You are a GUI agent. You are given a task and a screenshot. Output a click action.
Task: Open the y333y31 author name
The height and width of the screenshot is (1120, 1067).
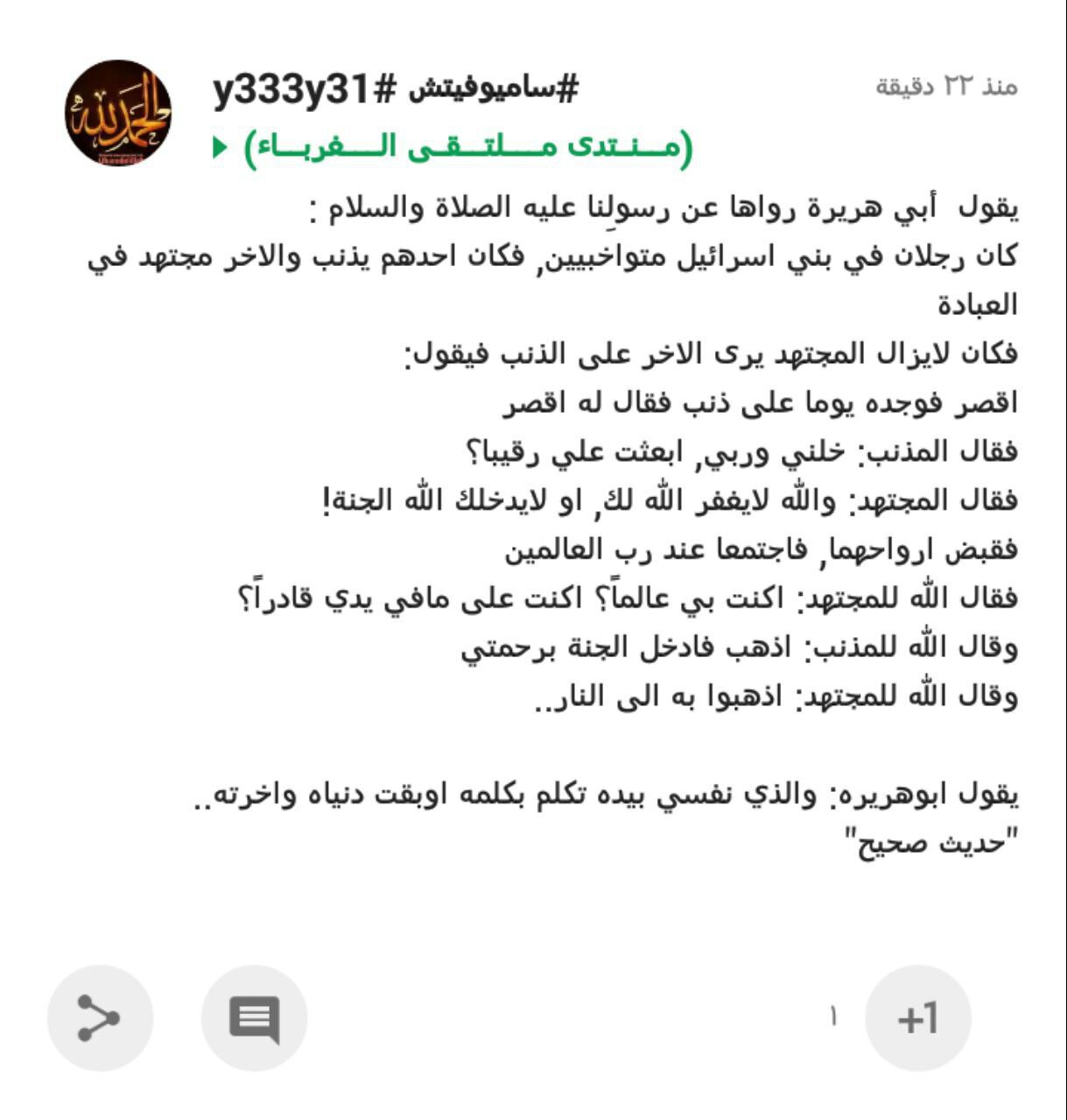pyautogui.click(x=396, y=89)
